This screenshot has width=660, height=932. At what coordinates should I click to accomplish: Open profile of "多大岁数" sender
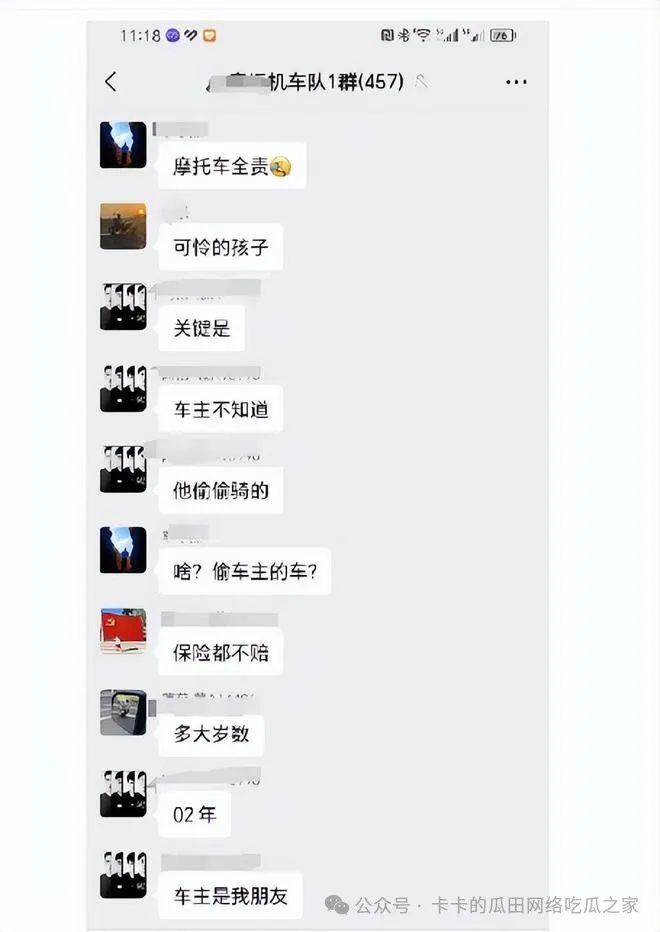(x=123, y=712)
